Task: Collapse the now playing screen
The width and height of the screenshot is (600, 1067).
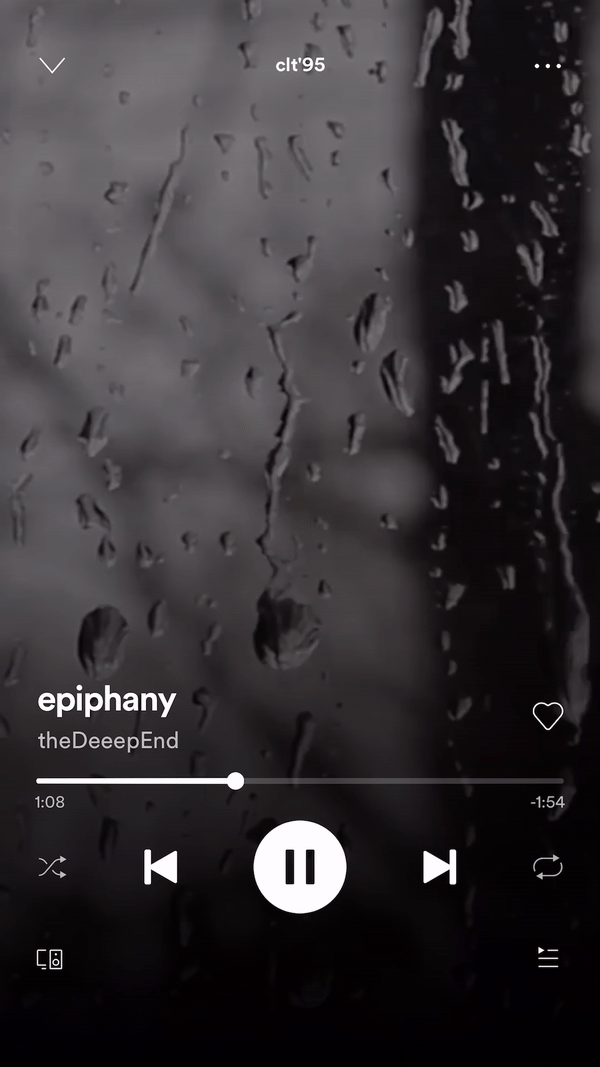Action: pos(52,66)
